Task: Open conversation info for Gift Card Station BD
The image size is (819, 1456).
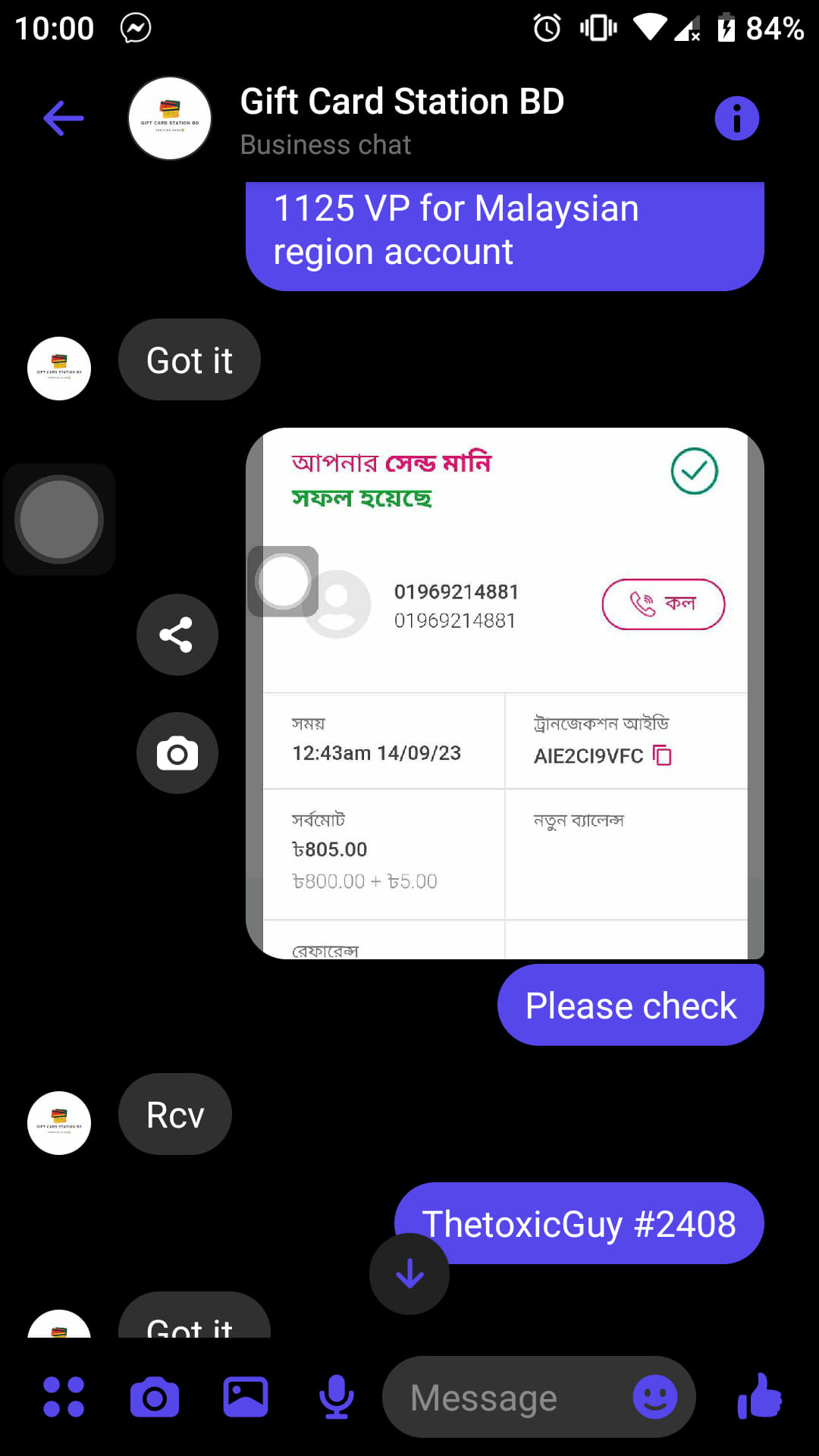Action: (x=736, y=118)
